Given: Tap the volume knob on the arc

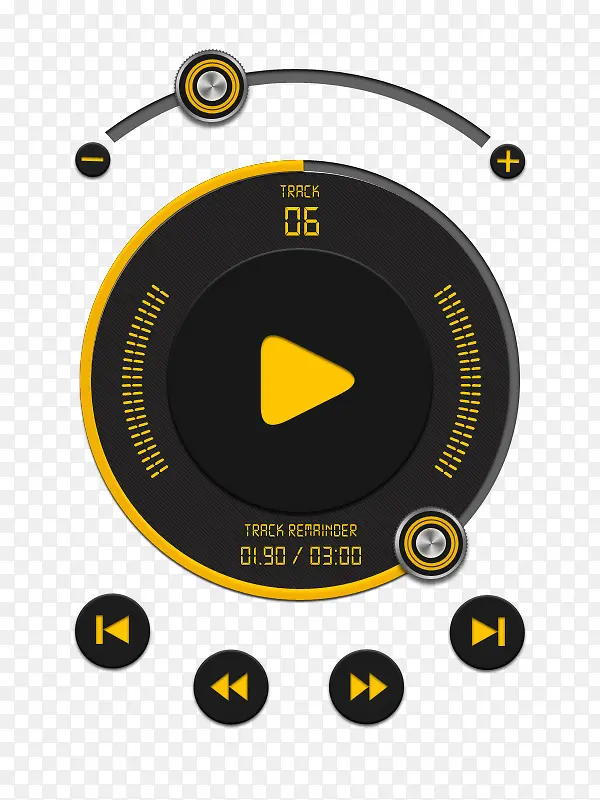Looking at the screenshot, I should click(211, 86).
